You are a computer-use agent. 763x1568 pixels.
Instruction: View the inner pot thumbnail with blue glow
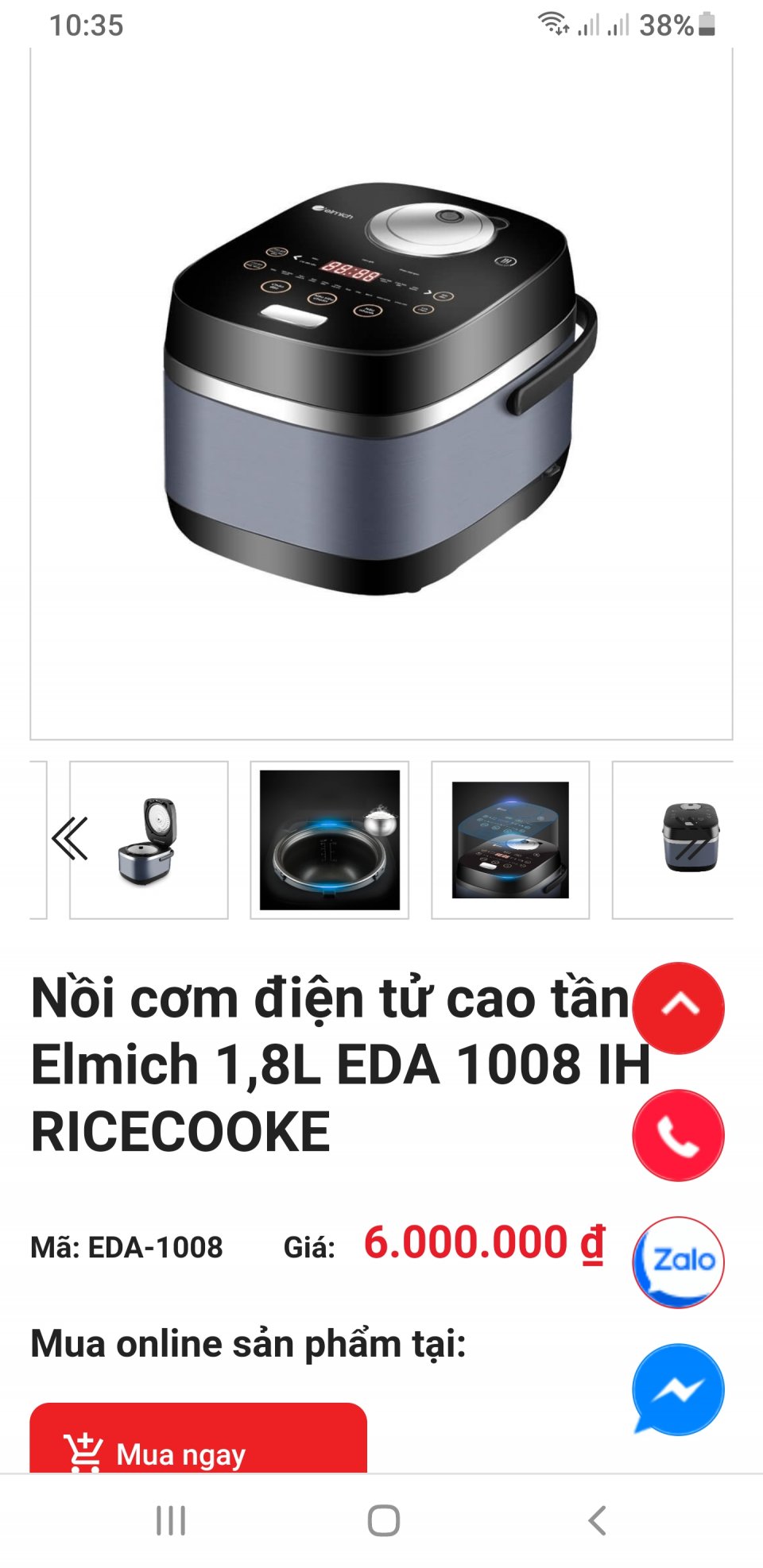click(330, 840)
